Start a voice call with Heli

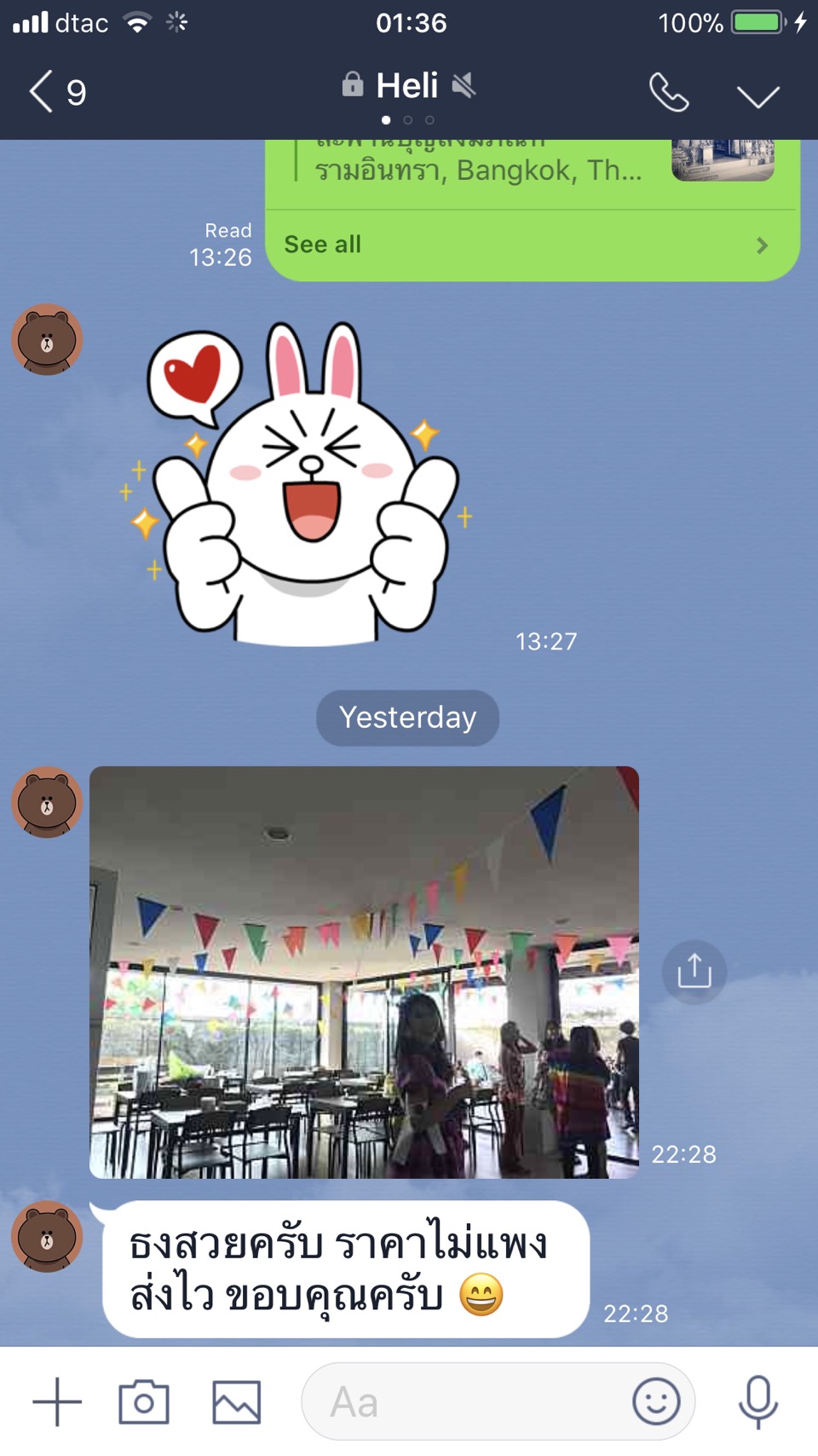click(669, 92)
